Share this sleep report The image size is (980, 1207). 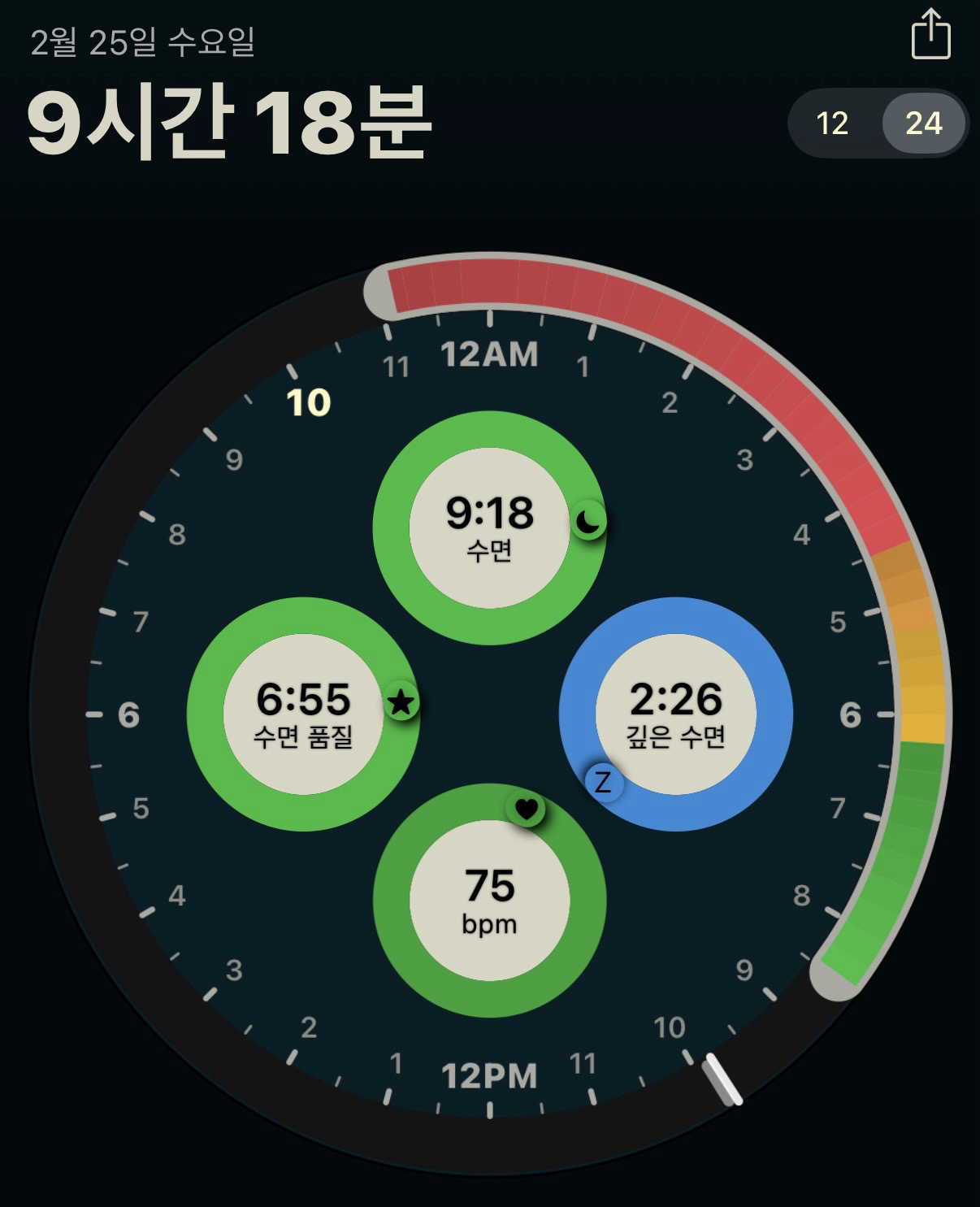(930, 36)
